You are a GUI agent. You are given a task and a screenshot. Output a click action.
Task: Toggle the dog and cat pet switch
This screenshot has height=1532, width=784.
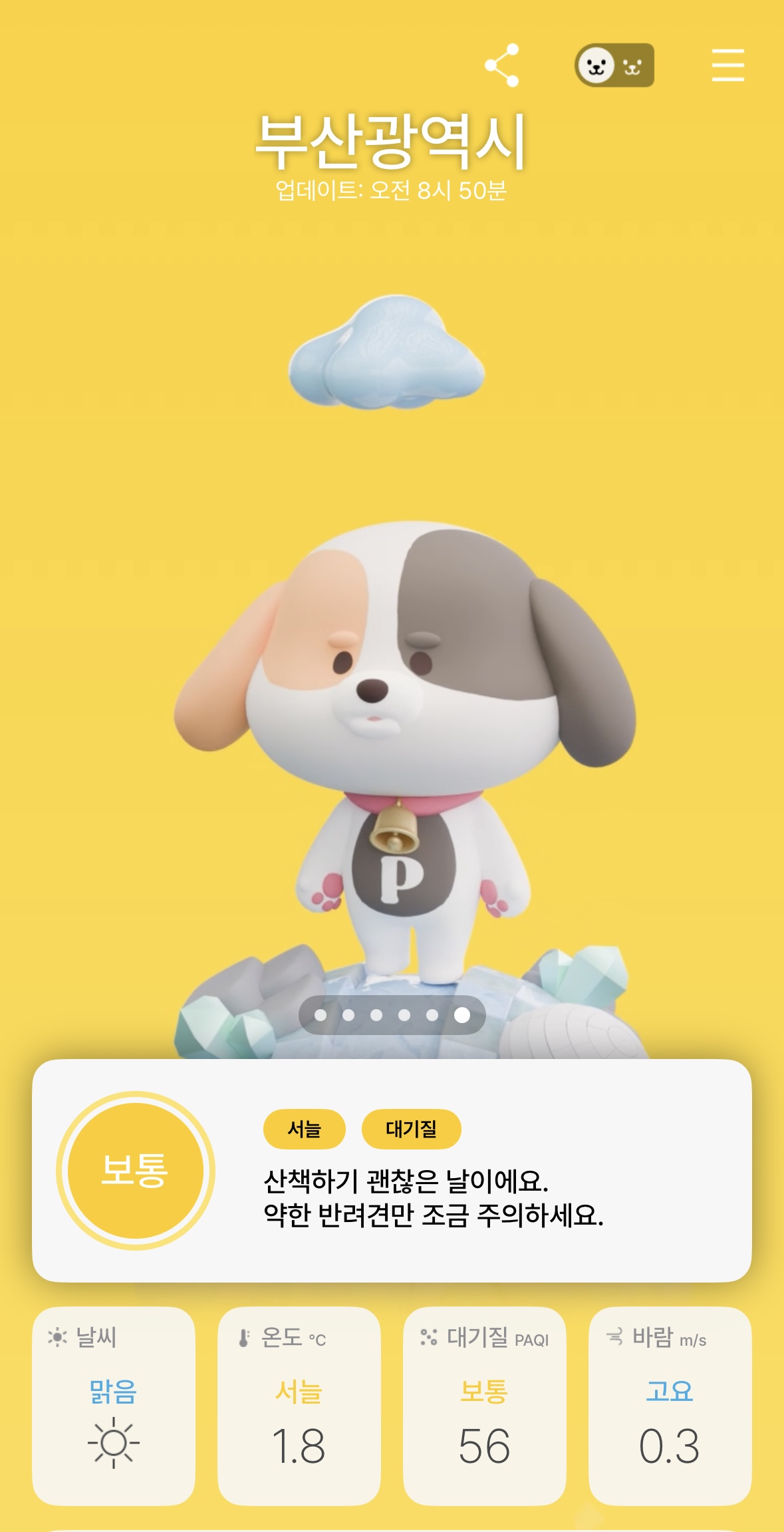(x=614, y=65)
